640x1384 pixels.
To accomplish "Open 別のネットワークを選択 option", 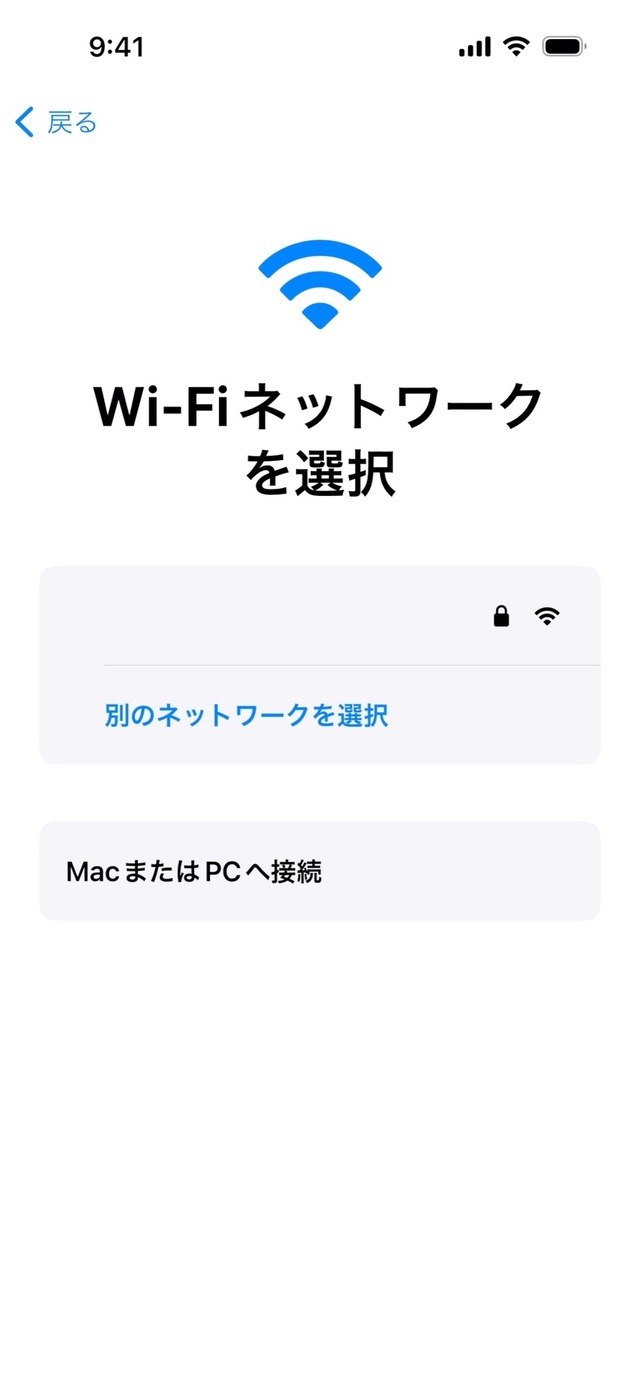I will point(246,715).
